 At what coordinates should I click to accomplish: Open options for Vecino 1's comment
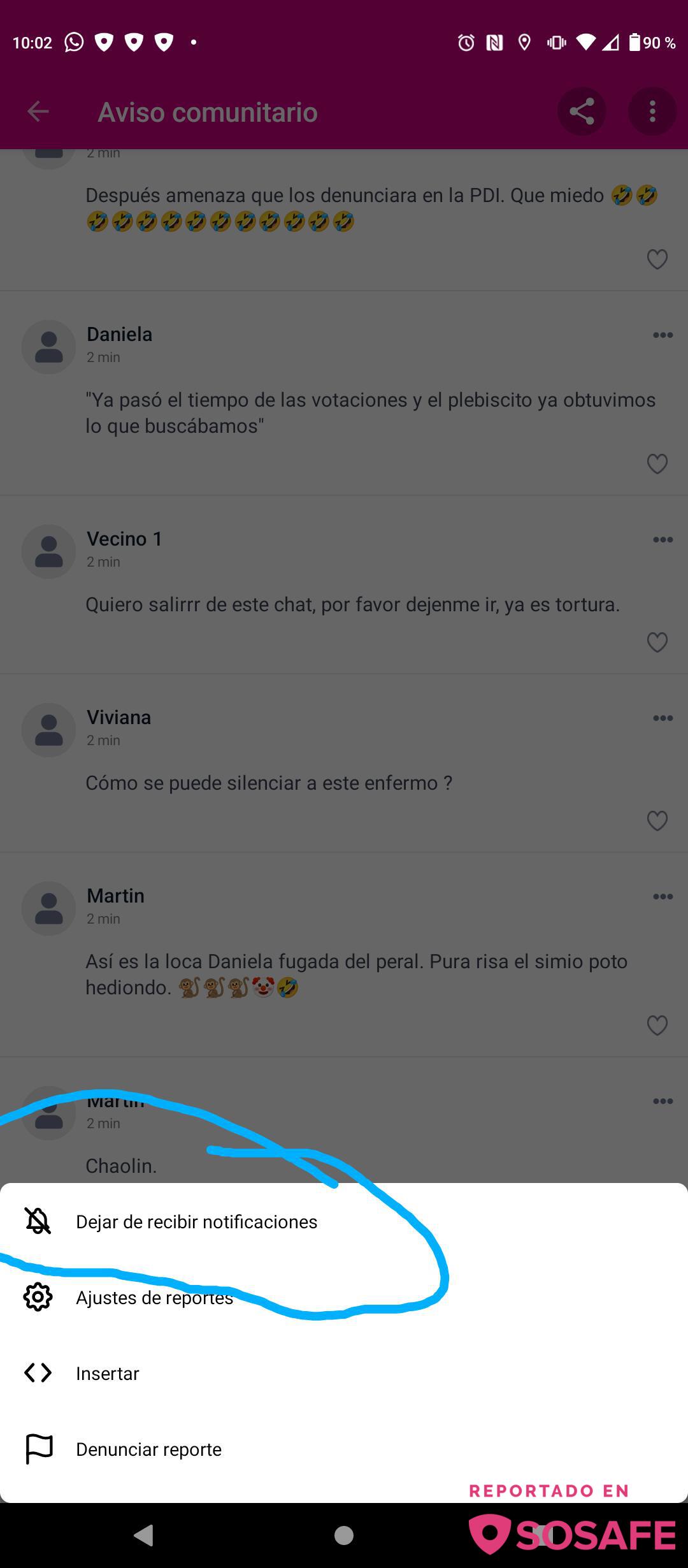663,540
